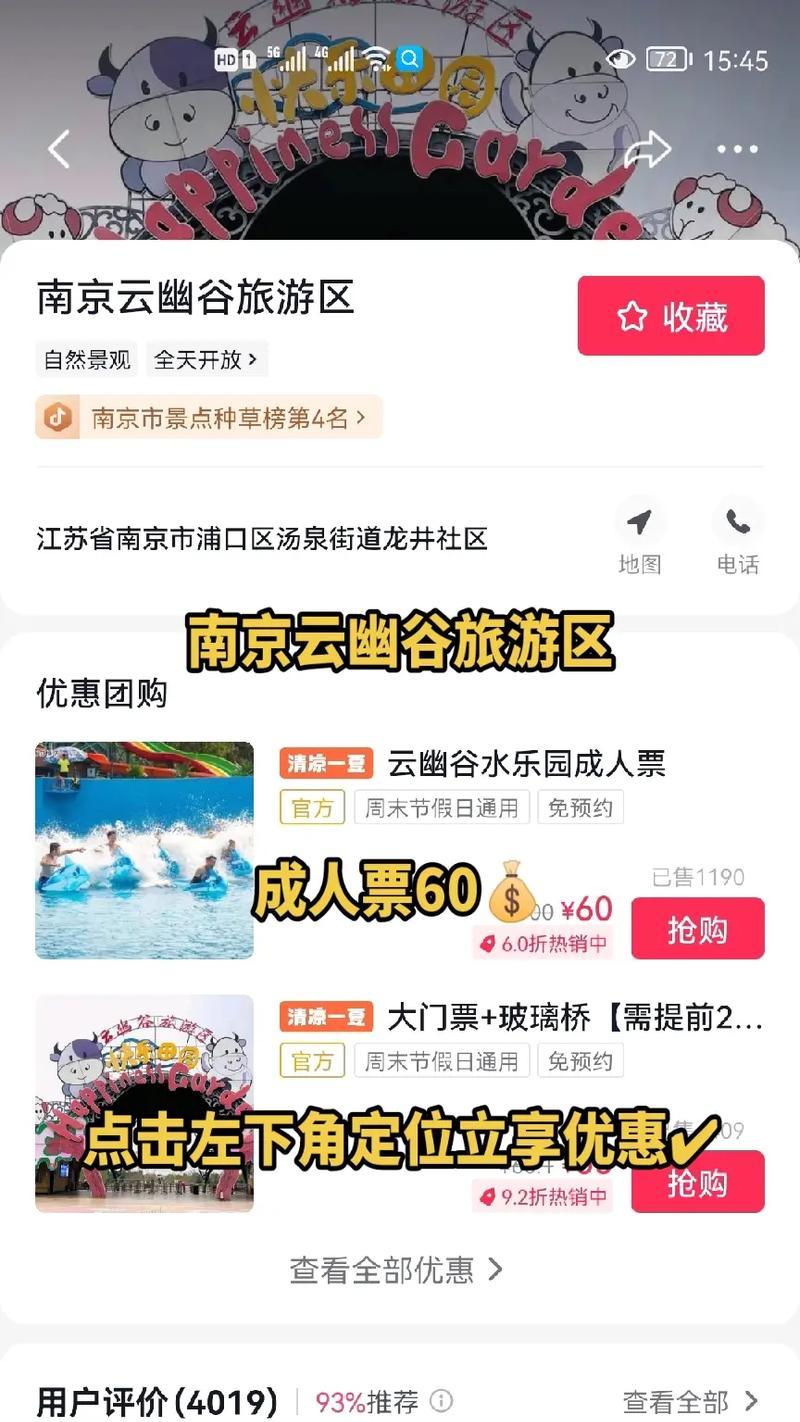Open the 南京市景点种草榜第4名 ranking link
The height and width of the screenshot is (1422, 800).
click(x=209, y=417)
